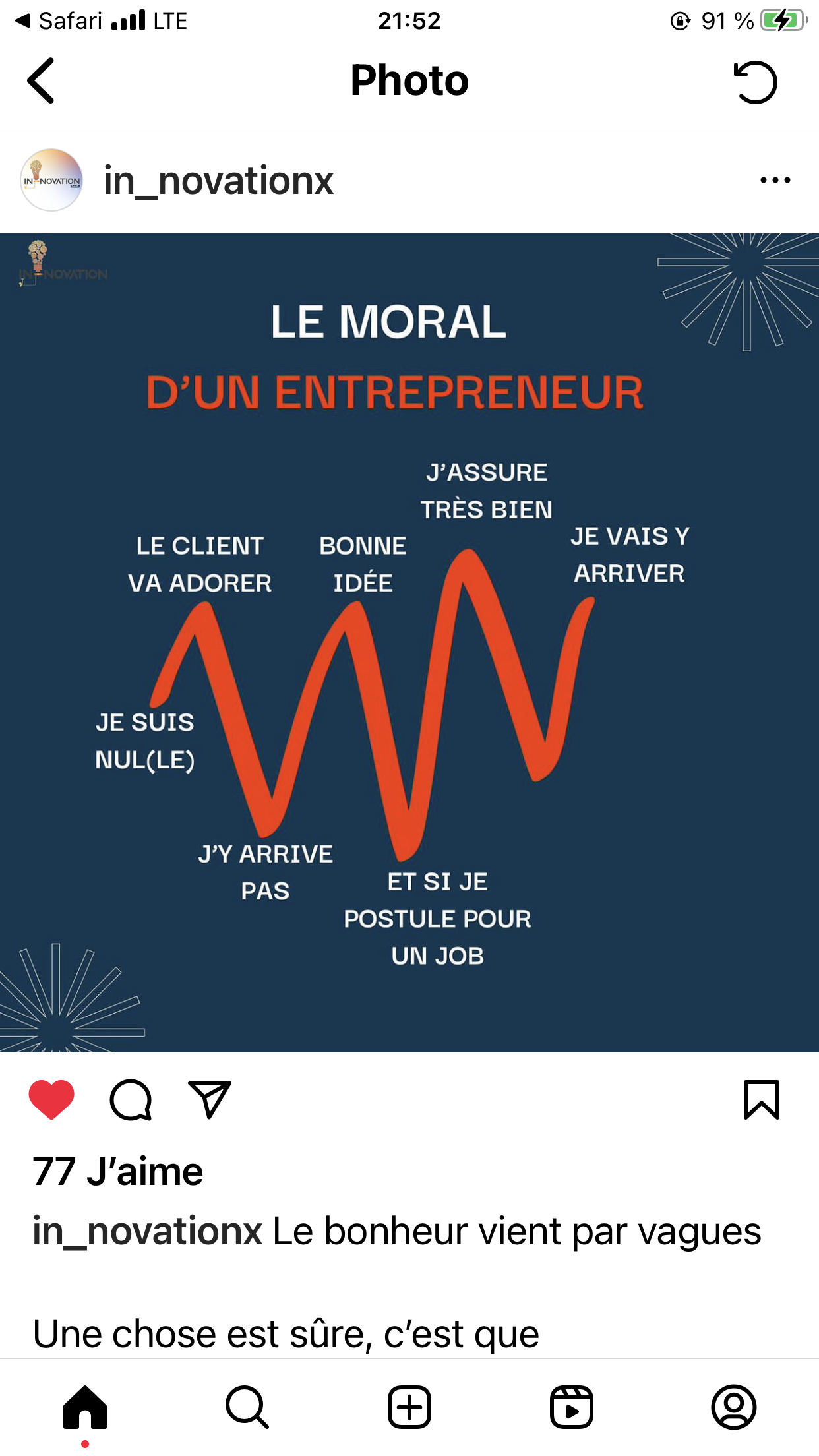Share the post via the paper plane icon
Viewport: 819px width, 1456px height.
coord(210,1099)
